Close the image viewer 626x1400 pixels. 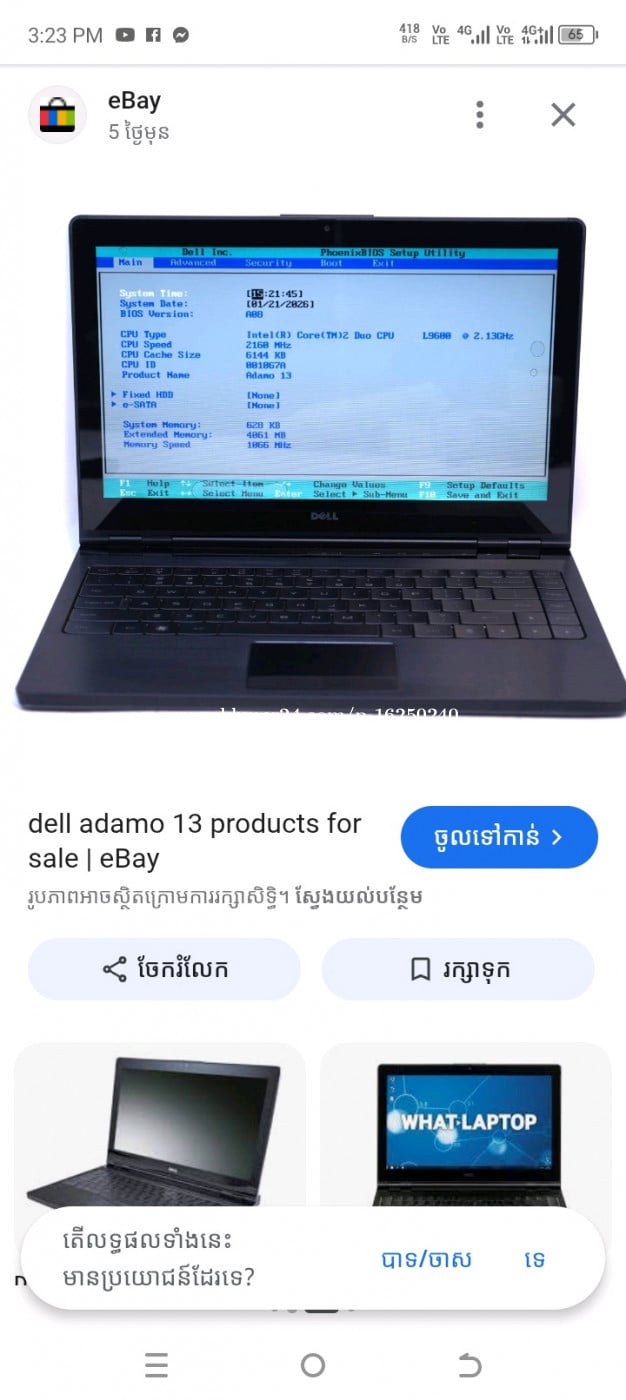(x=563, y=115)
